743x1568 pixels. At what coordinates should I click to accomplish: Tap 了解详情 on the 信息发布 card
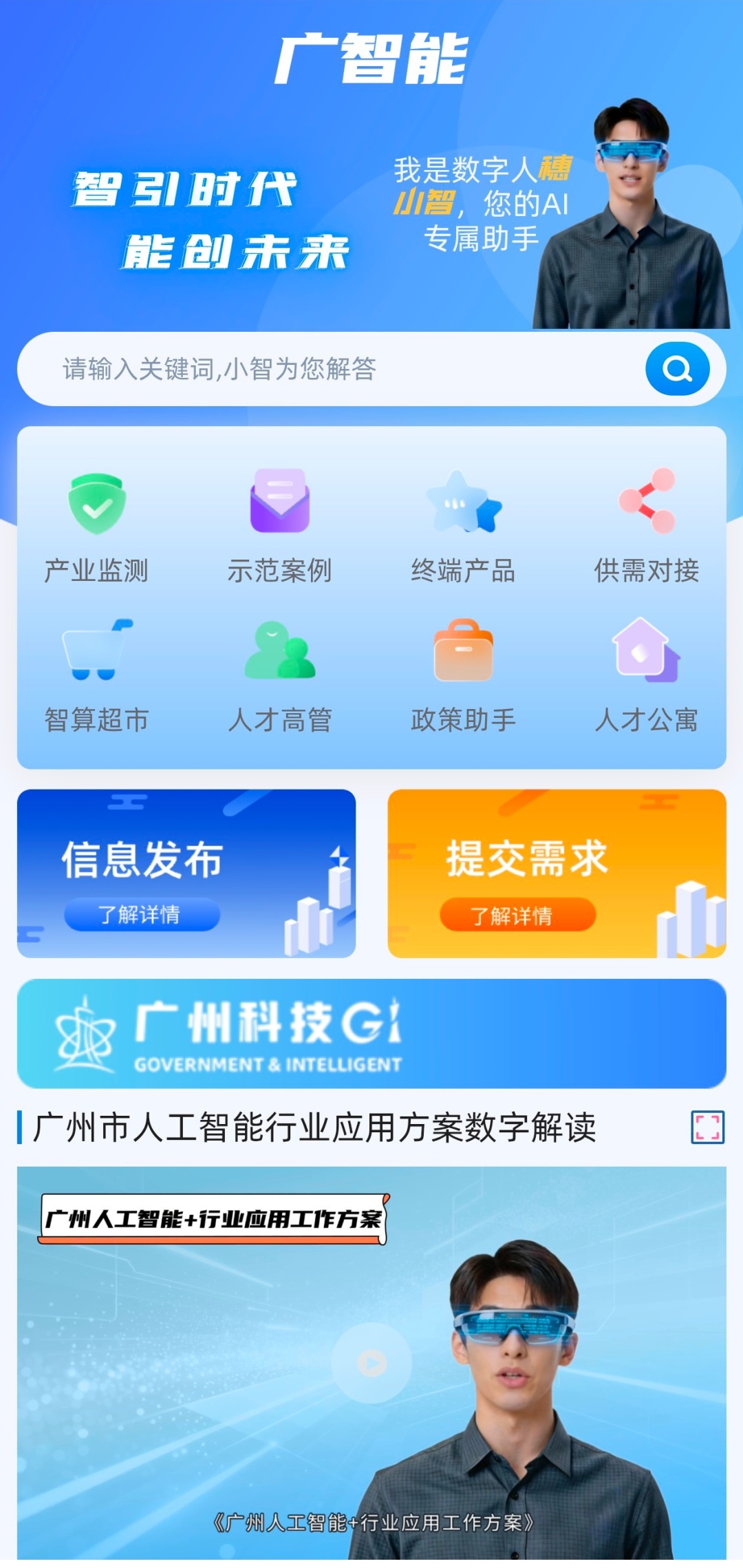point(142,915)
